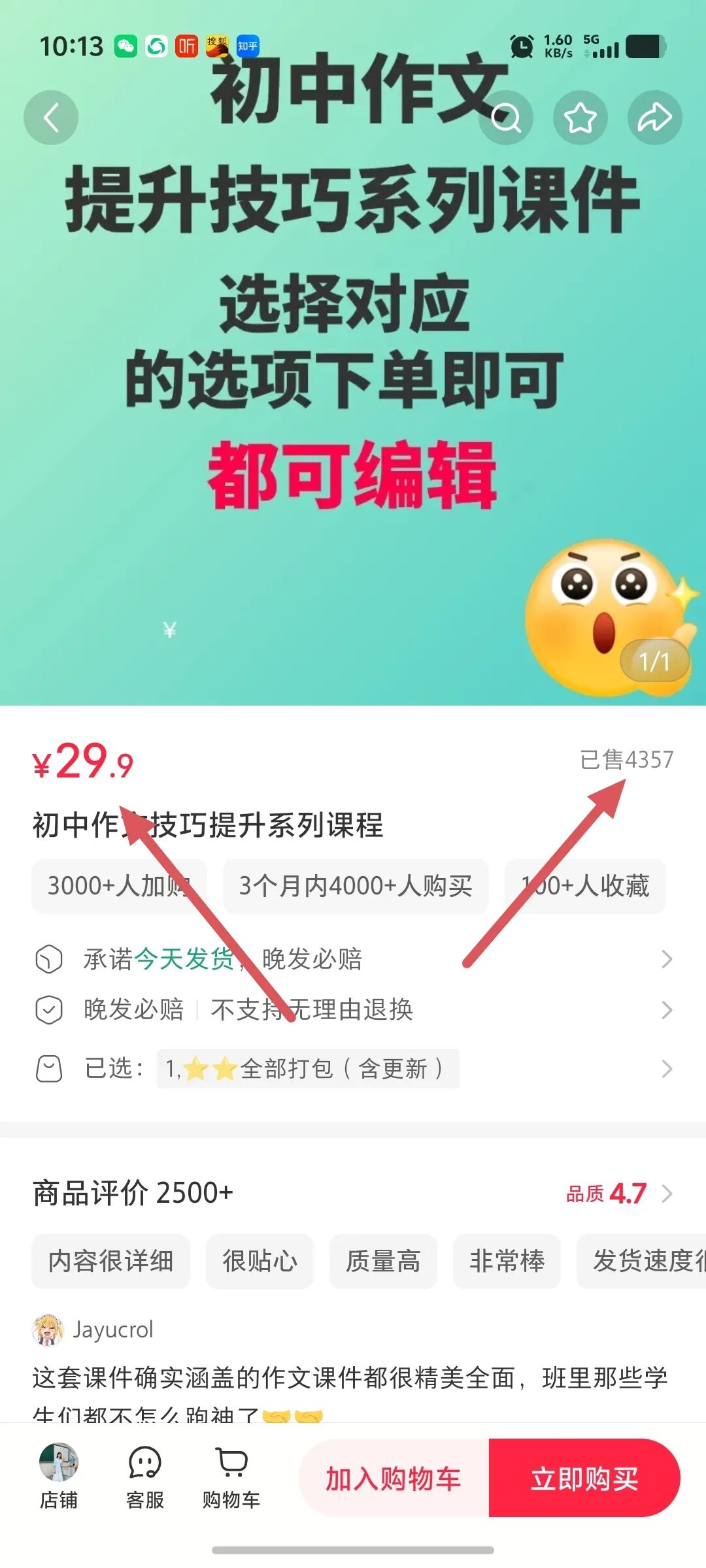
Task: Tap the WeChat icon in the status bar
Action: tap(124, 46)
